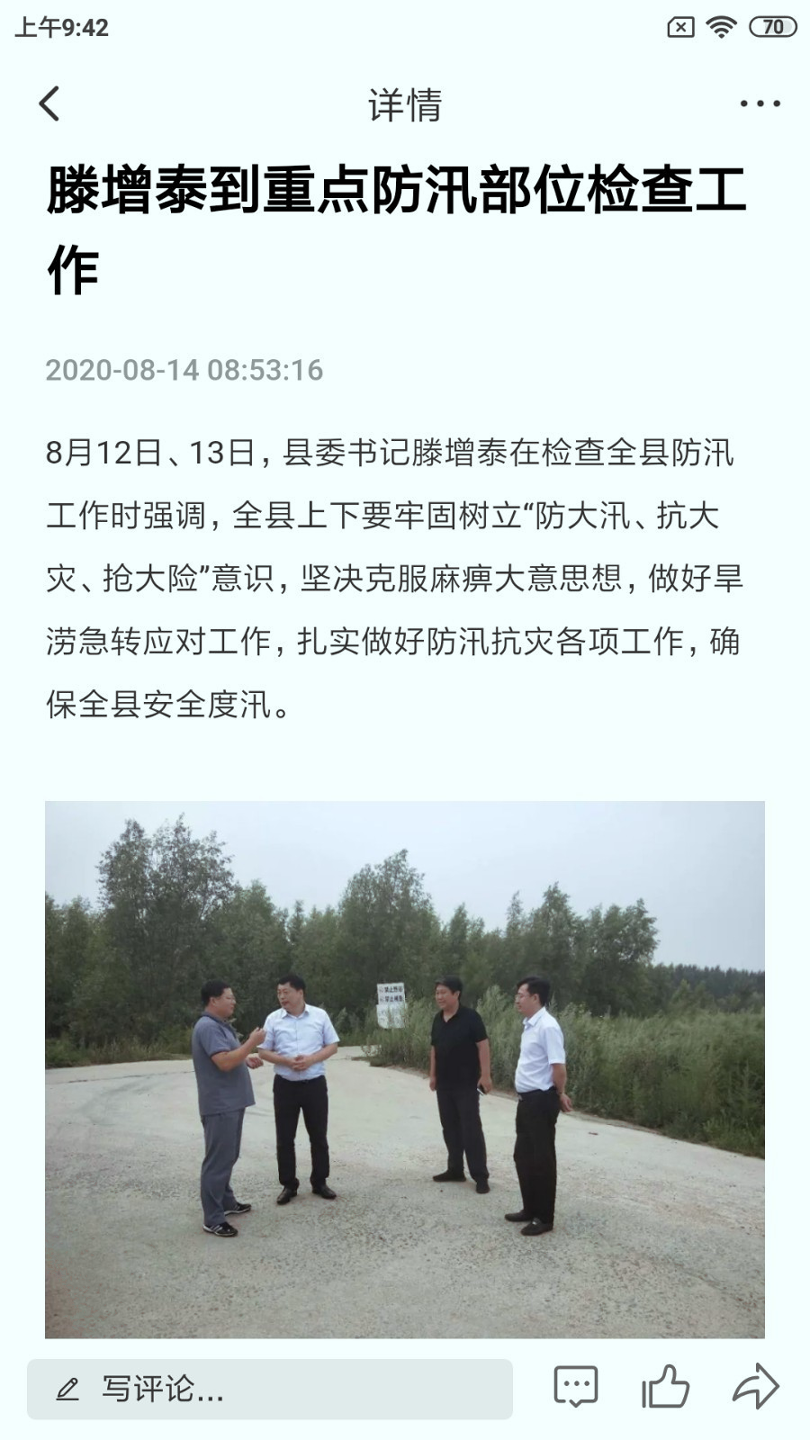Open the inspection photo in the article

(405, 1068)
